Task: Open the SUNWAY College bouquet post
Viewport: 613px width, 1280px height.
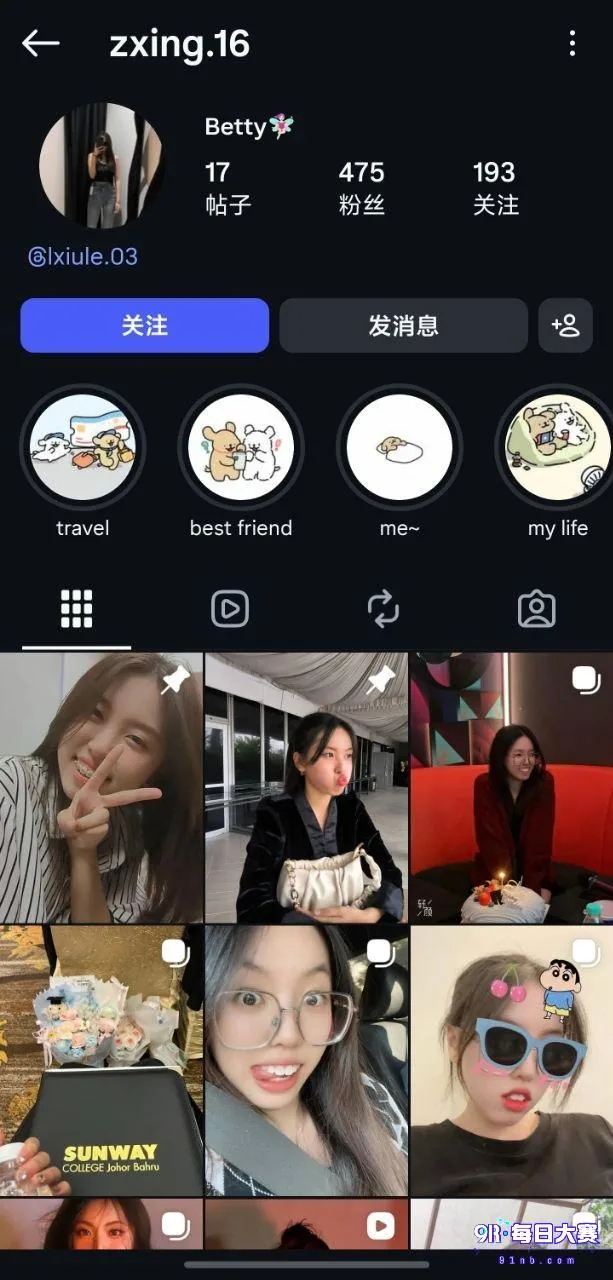Action: pos(101,1060)
